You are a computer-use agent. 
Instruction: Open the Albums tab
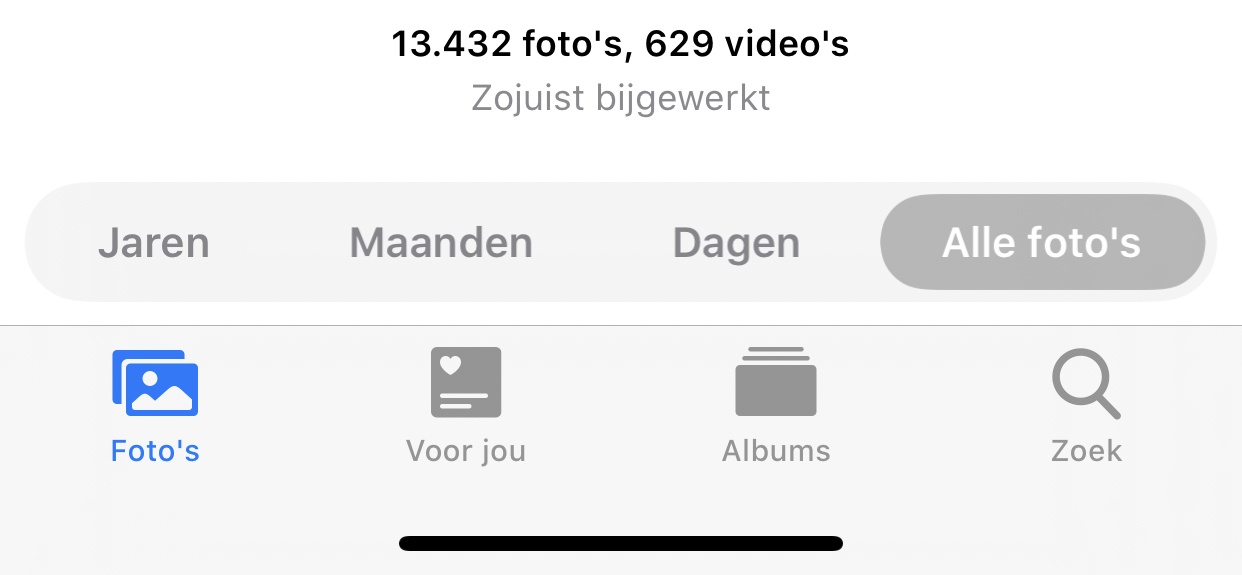pos(776,405)
